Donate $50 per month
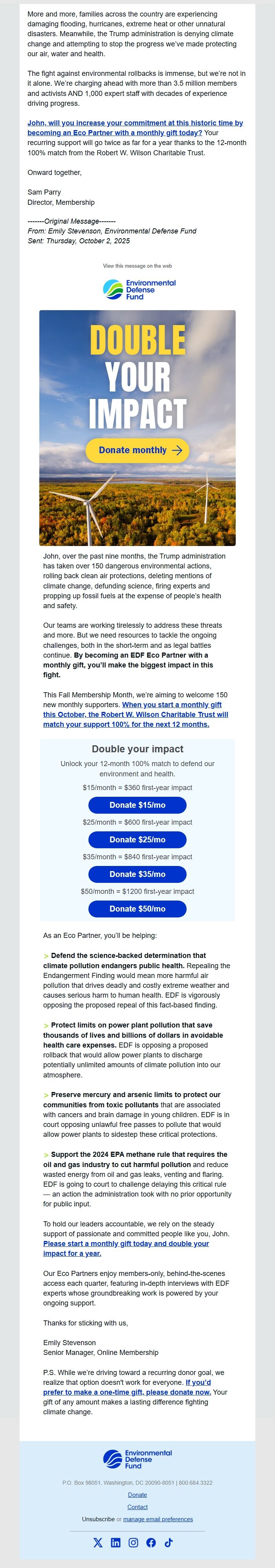Image resolution: width=275 pixels, height=1568 pixels. (x=137, y=909)
